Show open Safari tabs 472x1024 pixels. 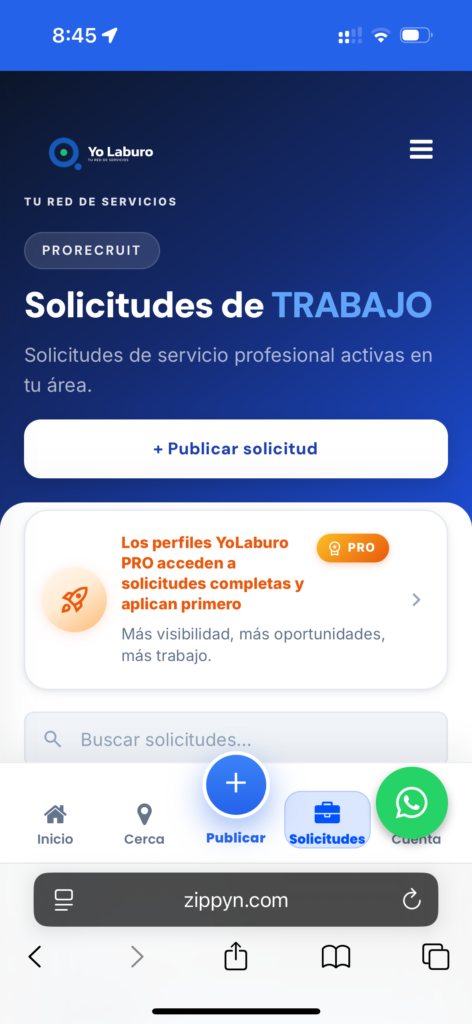pos(435,957)
